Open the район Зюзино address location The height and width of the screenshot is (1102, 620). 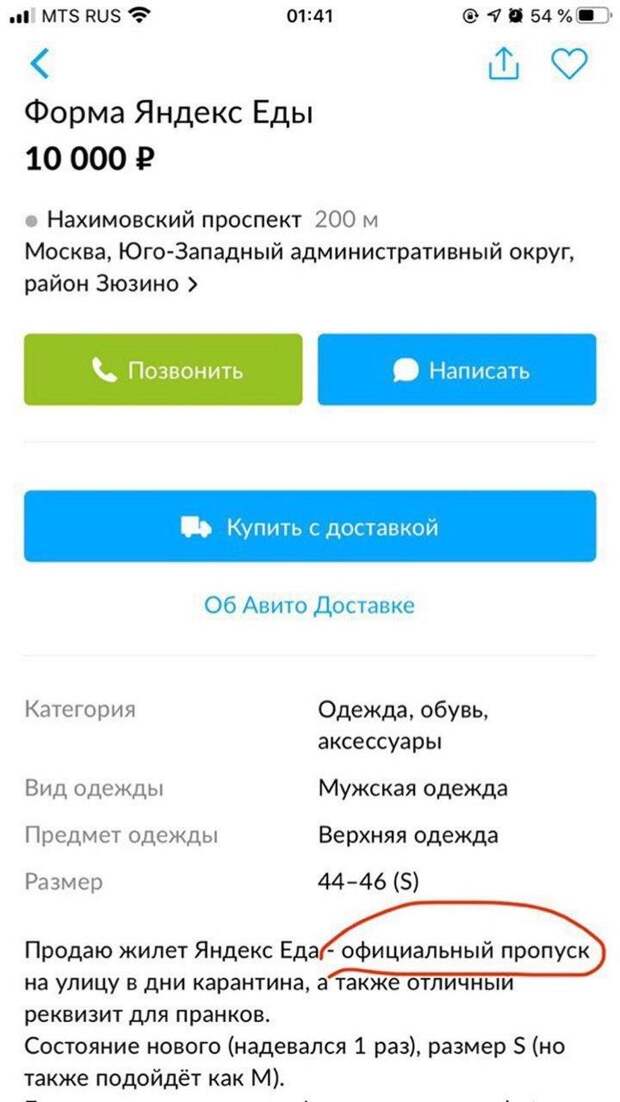pyautogui.click(x=110, y=285)
